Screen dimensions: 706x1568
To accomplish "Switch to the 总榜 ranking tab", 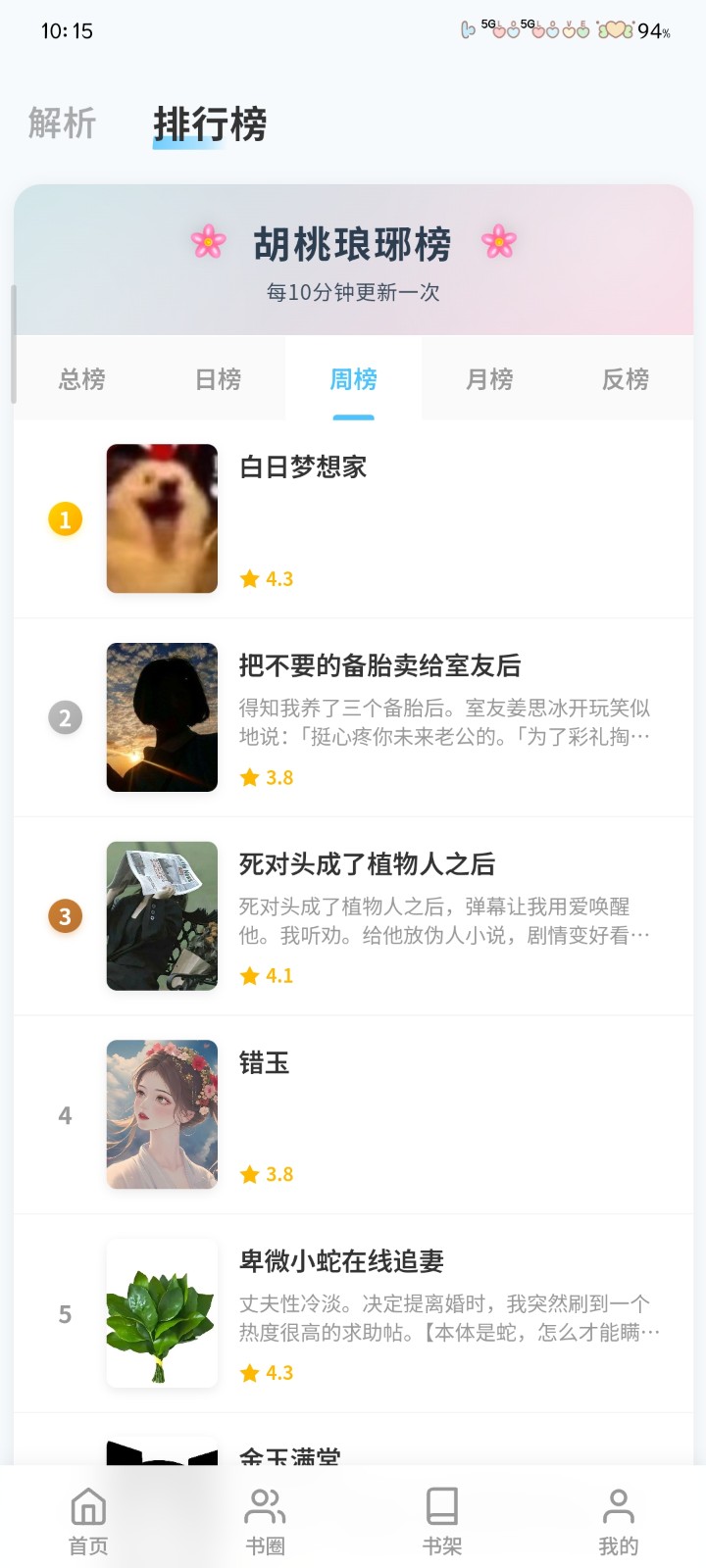I will pos(82,379).
